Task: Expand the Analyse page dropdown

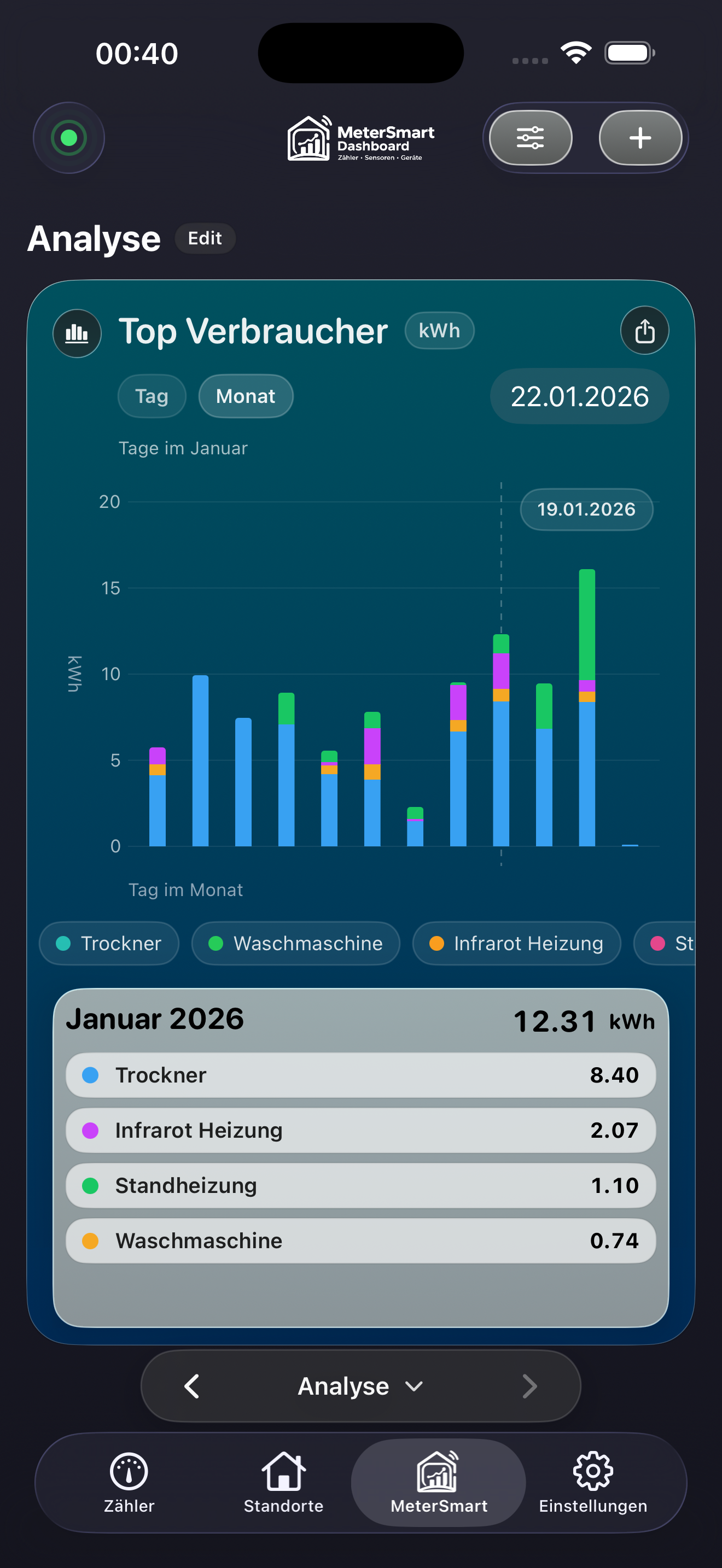Action: click(x=360, y=1386)
